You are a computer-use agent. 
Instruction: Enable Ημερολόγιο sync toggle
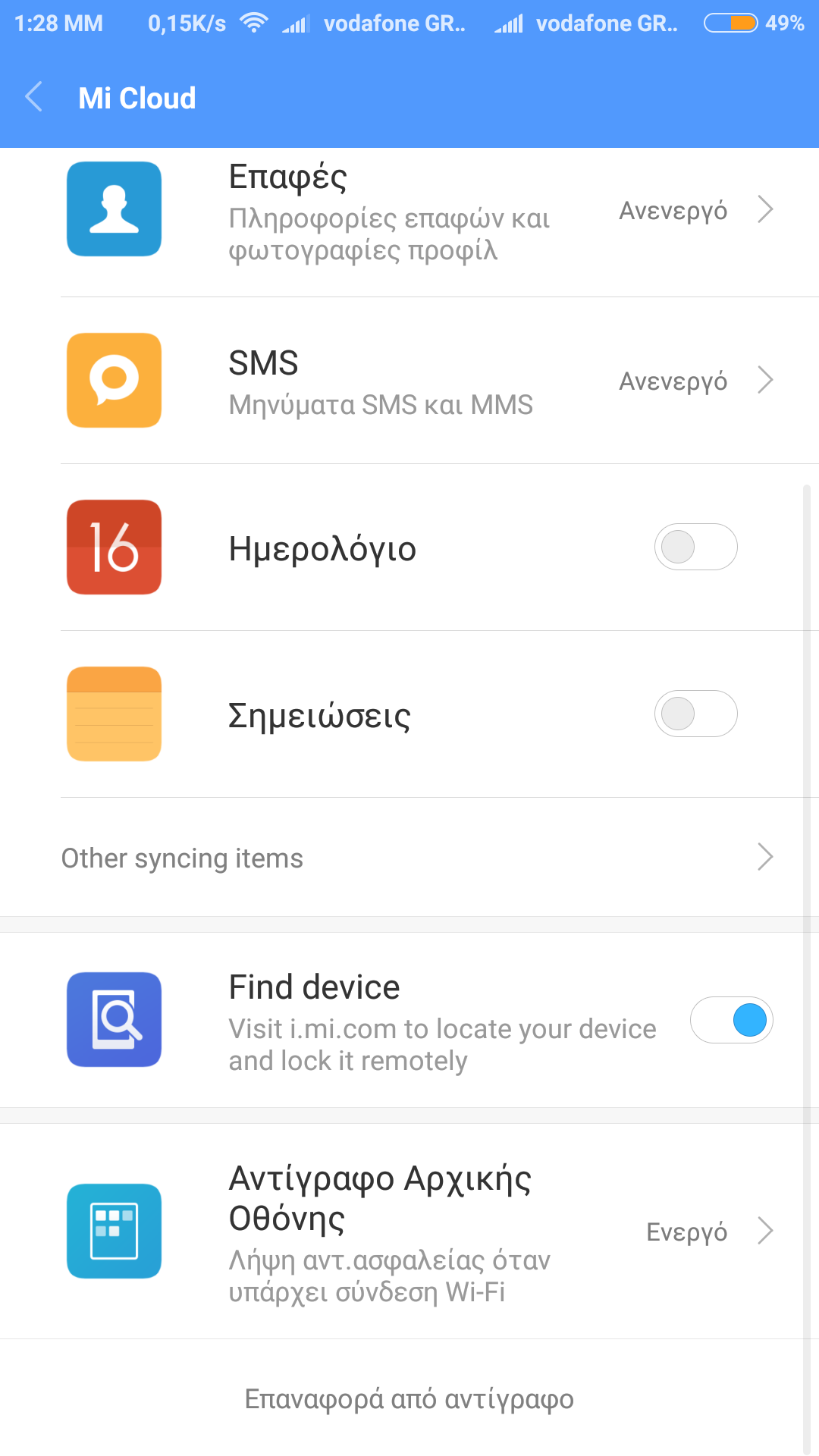coord(695,547)
